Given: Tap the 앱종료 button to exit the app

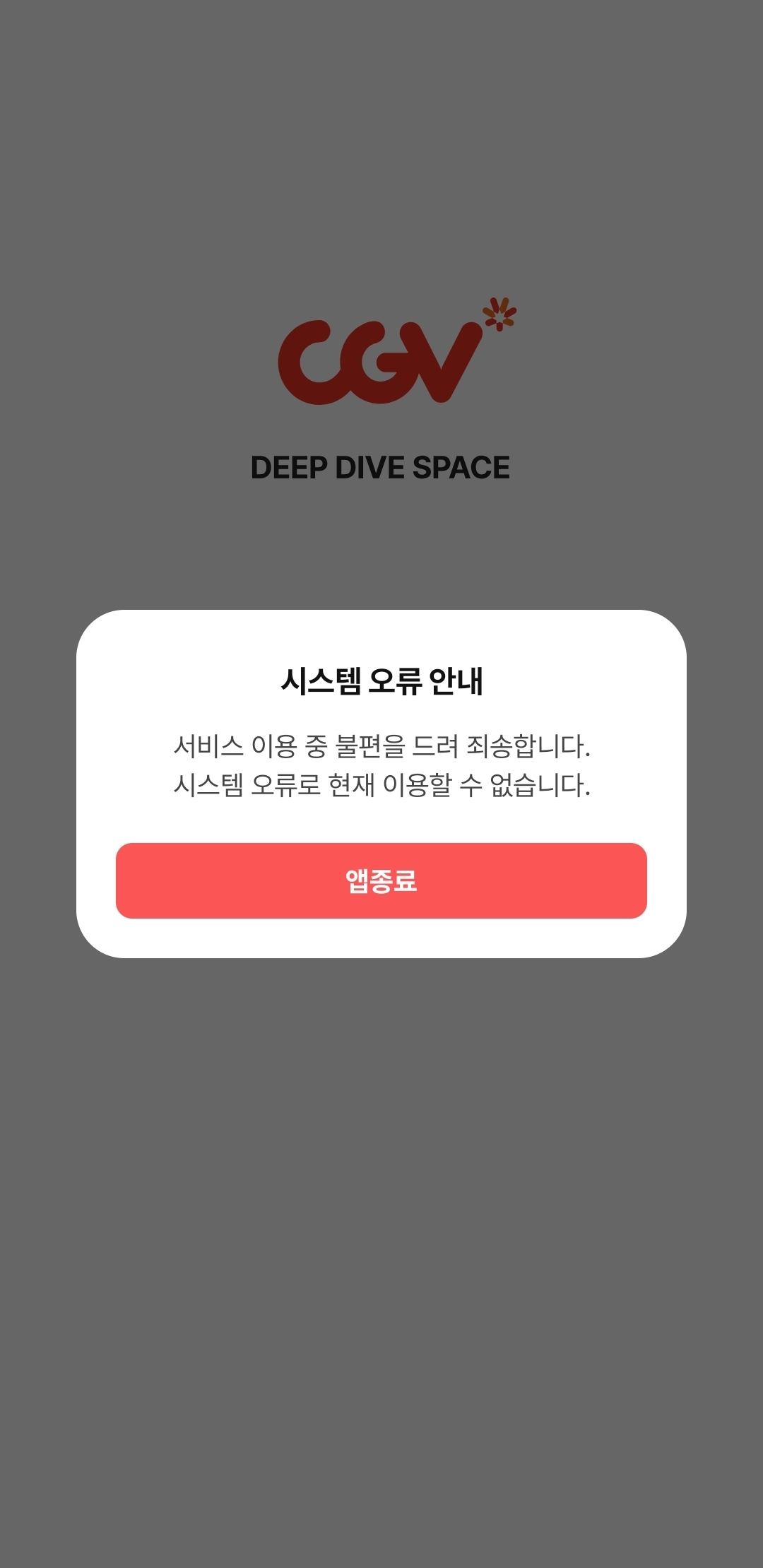Looking at the screenshot, I should click(381, 880).
